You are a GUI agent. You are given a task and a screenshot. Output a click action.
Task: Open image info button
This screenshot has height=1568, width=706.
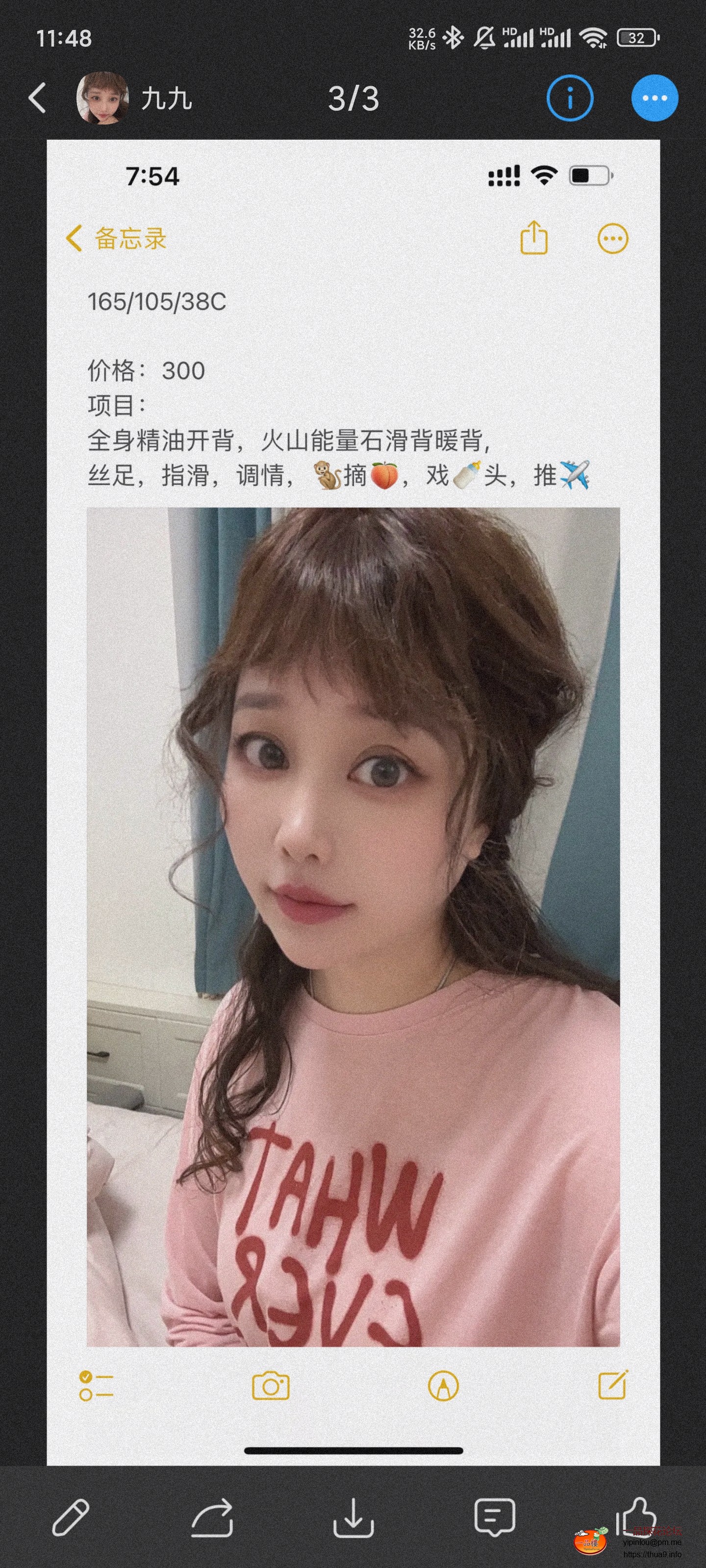570,98
